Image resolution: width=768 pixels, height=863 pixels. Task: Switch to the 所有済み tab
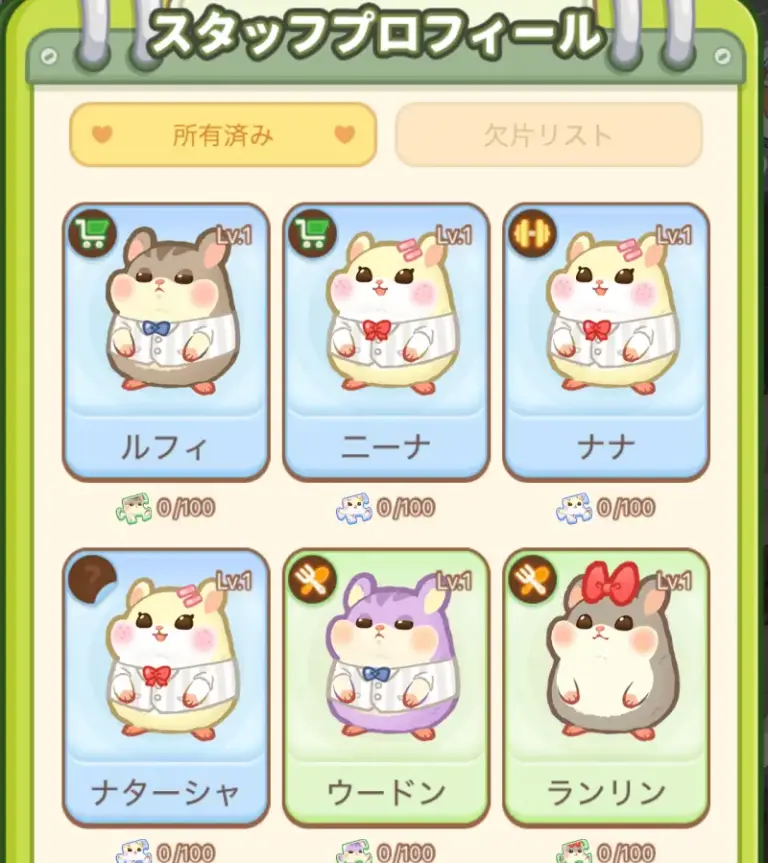[x=222, y=135]
